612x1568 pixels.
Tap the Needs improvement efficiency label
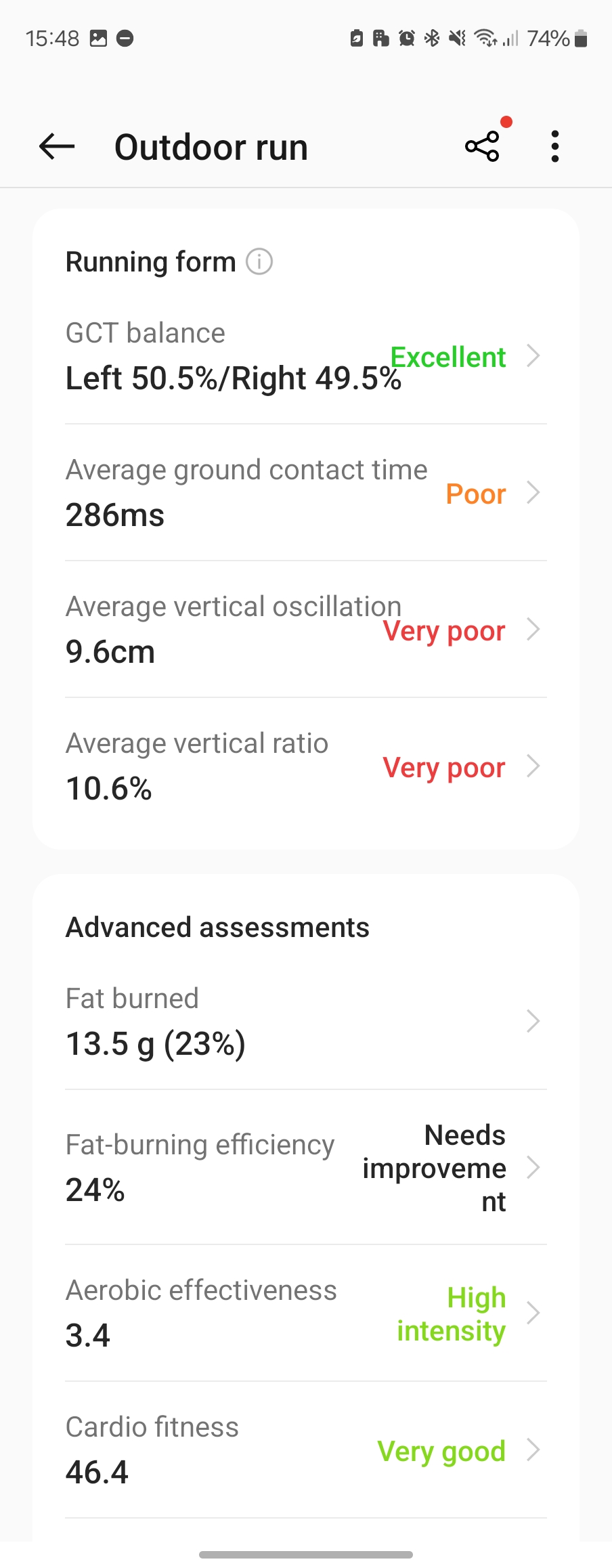(435, 1168)
